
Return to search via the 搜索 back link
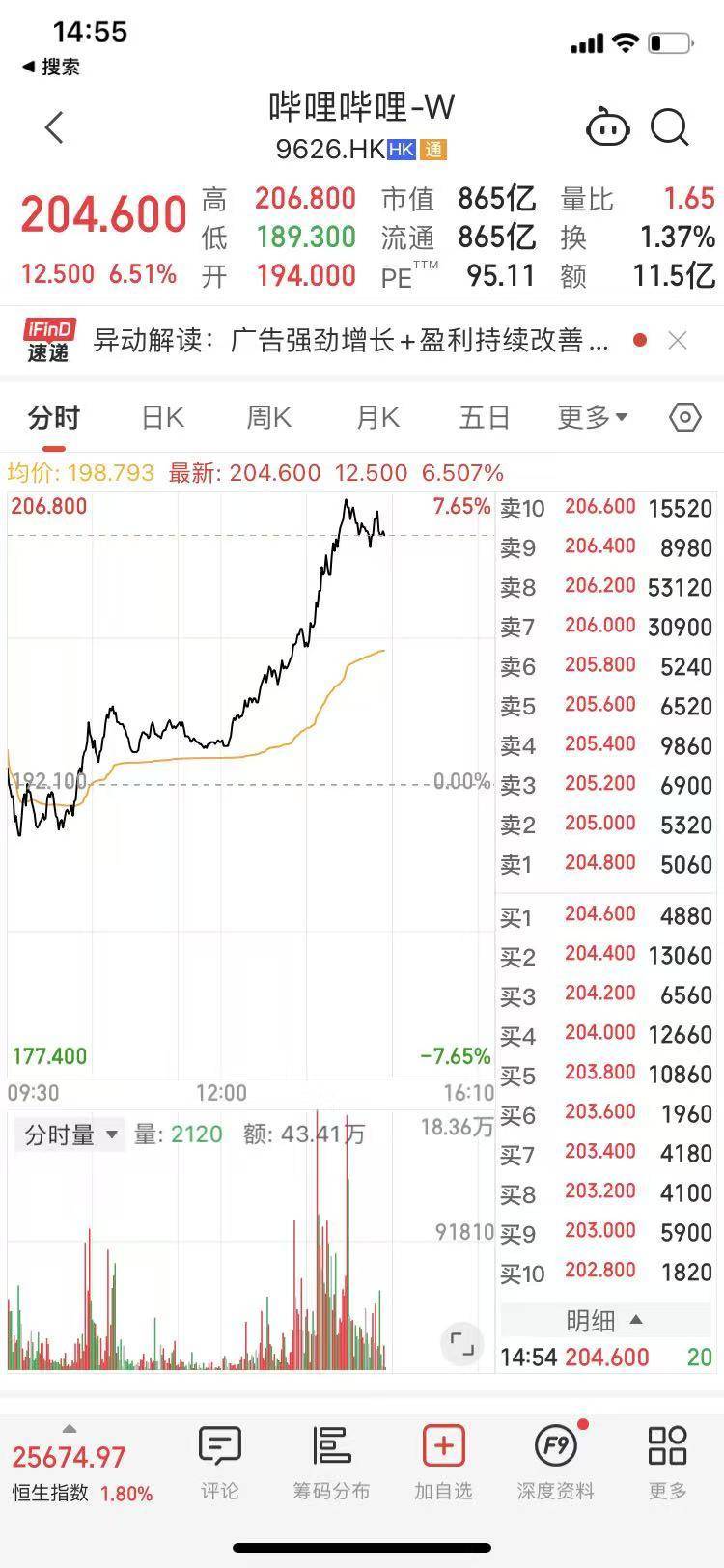click(x=51, y=67)
